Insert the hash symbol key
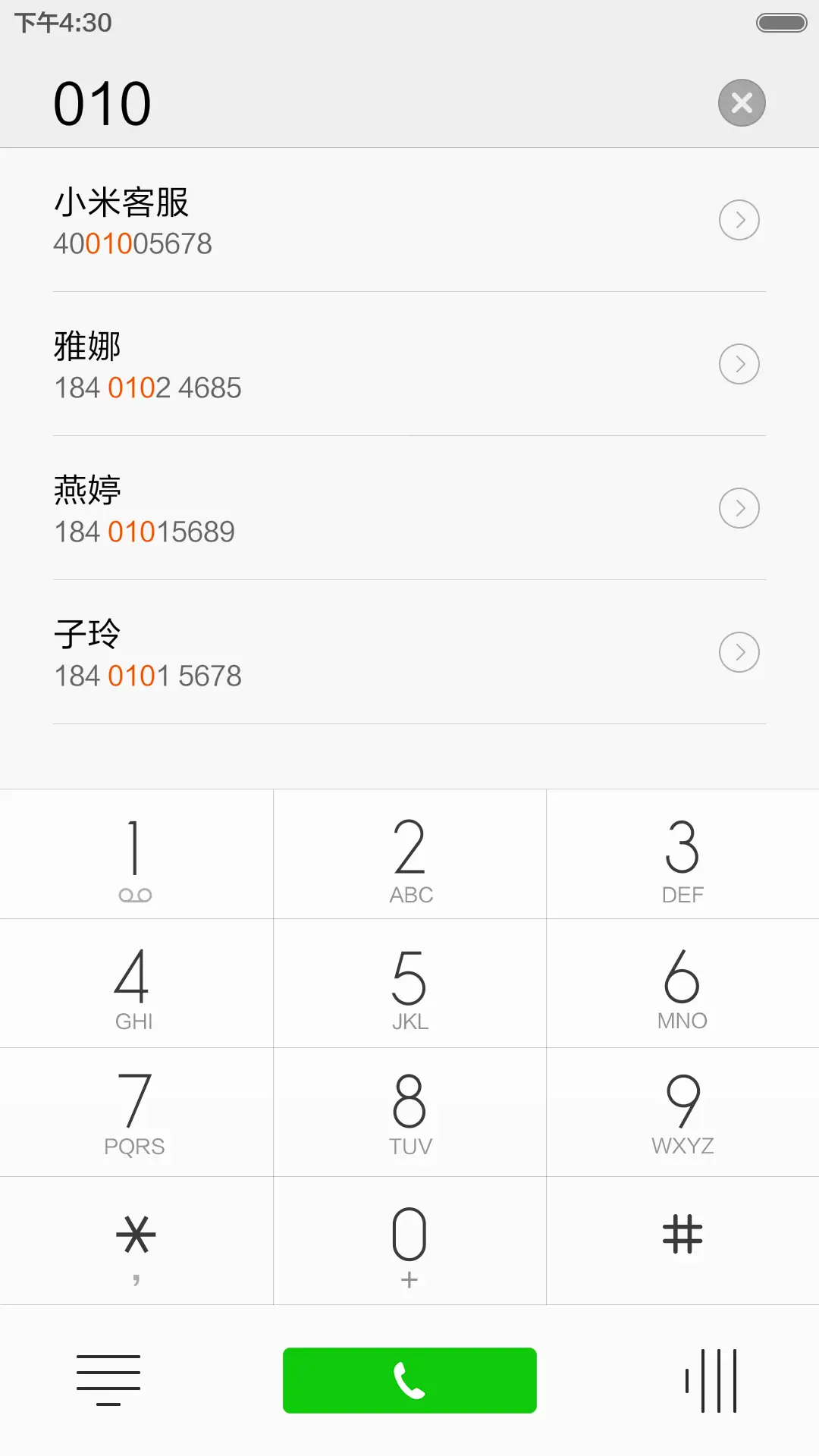 [682, 1241]
